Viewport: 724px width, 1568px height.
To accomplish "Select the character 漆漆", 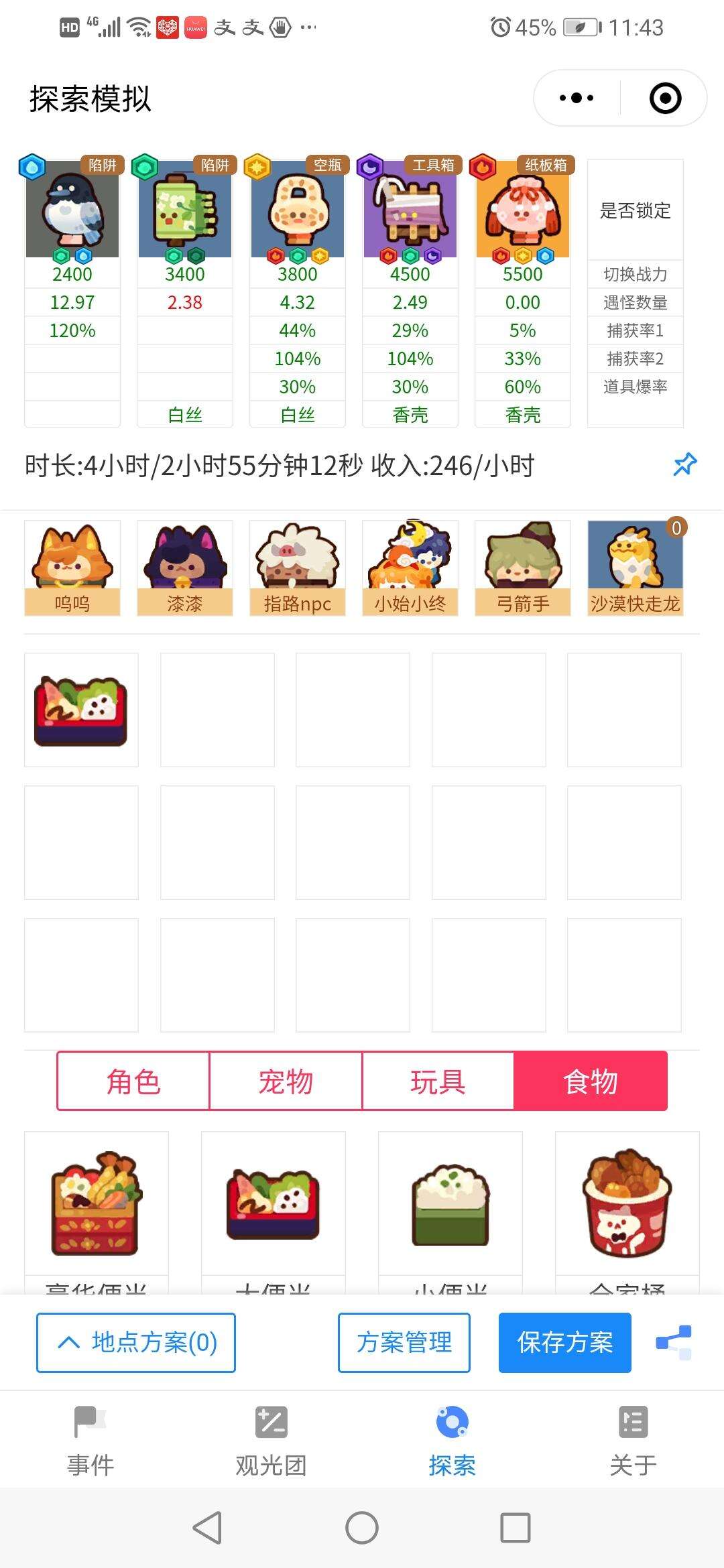I will 185,568.
